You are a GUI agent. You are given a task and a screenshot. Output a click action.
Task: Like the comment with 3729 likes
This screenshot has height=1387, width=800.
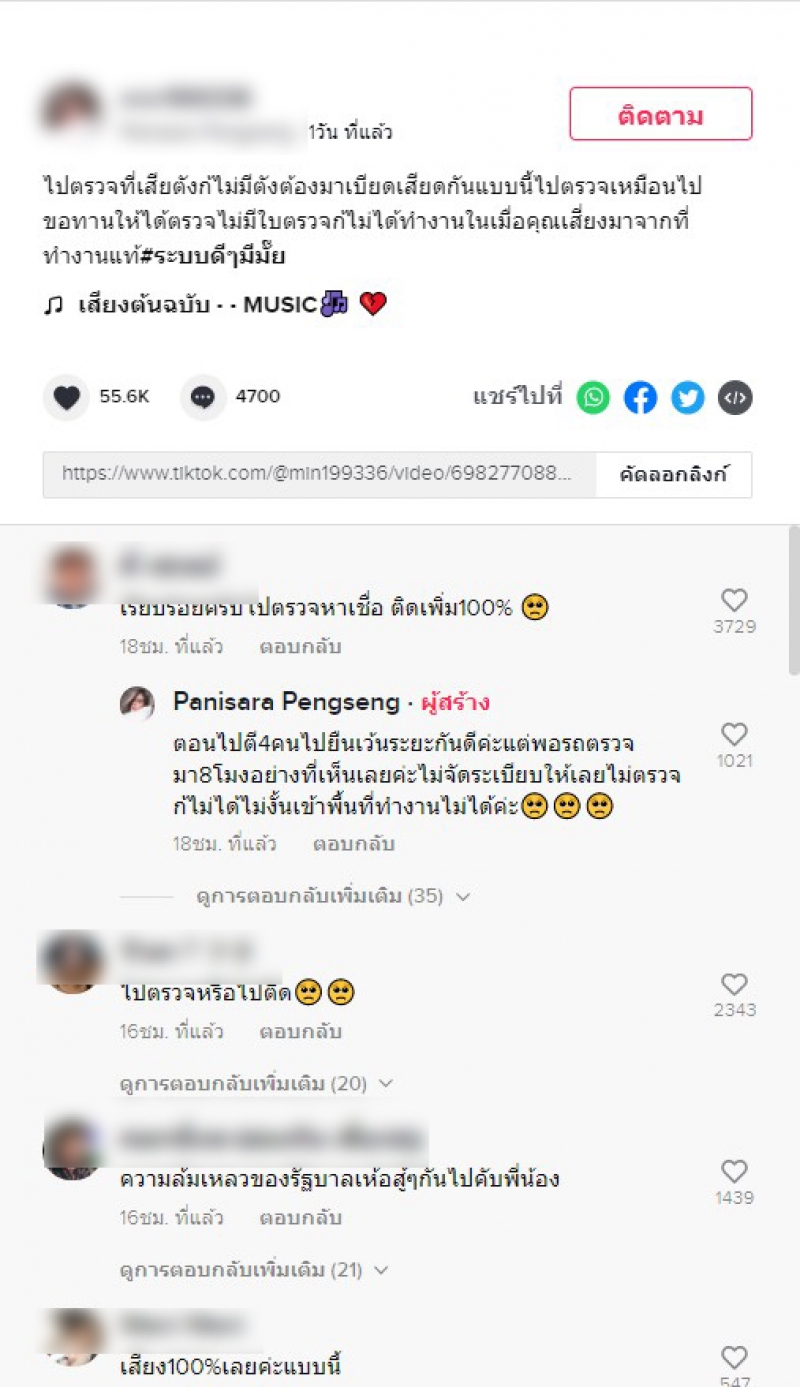(734, 601)
